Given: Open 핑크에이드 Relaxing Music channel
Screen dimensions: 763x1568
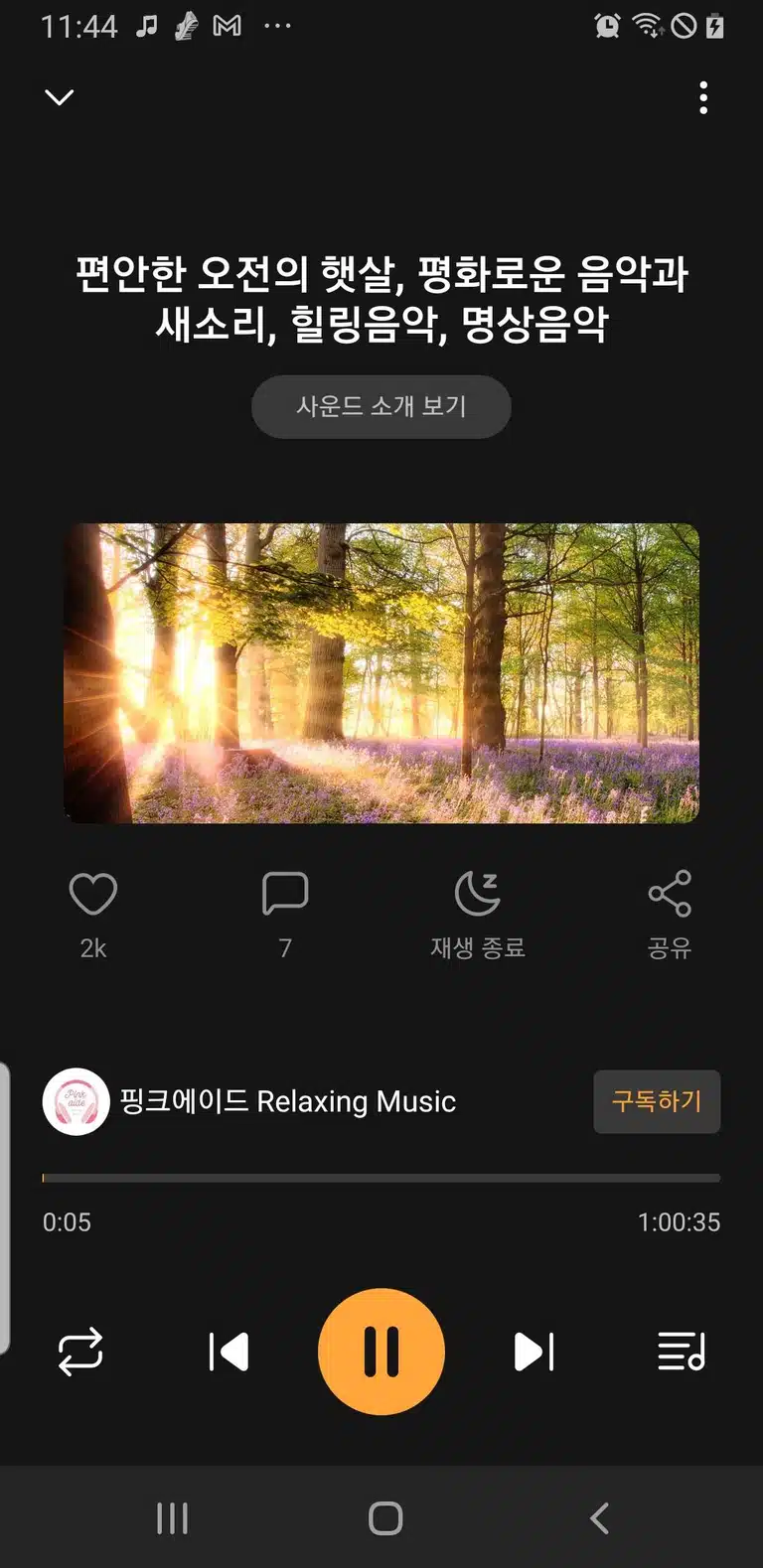Looking at the screenshot, I should point(249,1101).
